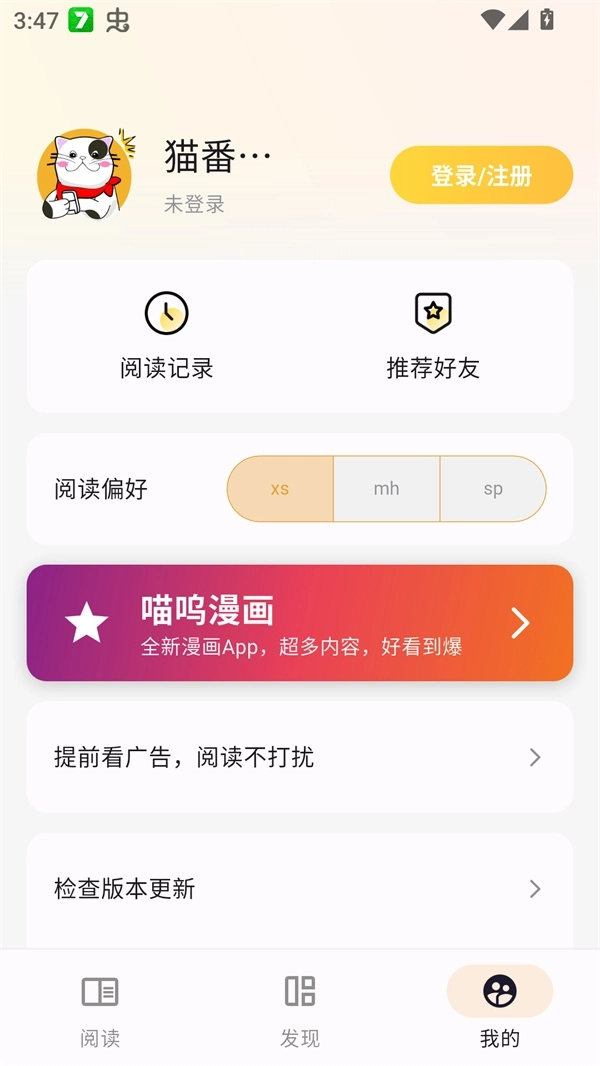The width and height of the screenshot is (600, 1066).
Task: Select the xs reading preference
Action: pos(280,489)
